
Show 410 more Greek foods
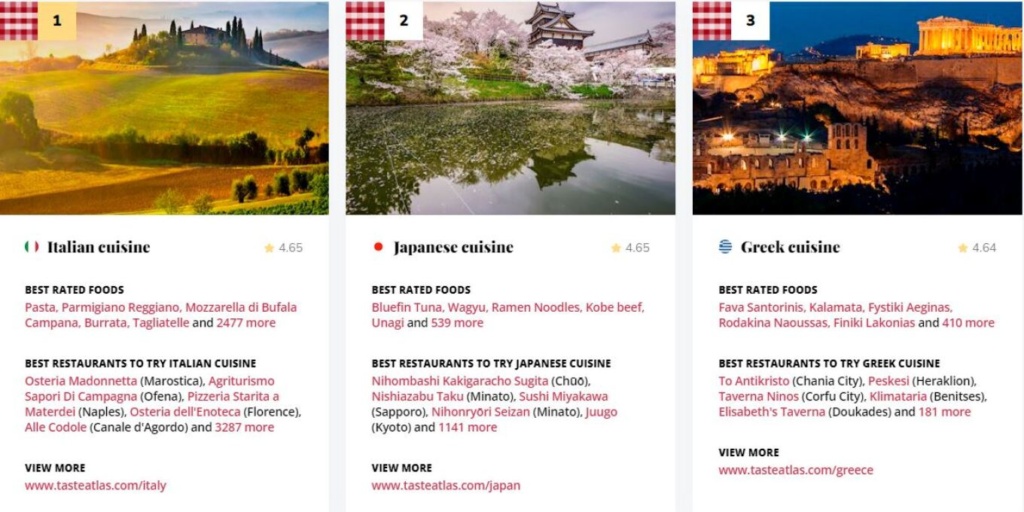(968, 323)
